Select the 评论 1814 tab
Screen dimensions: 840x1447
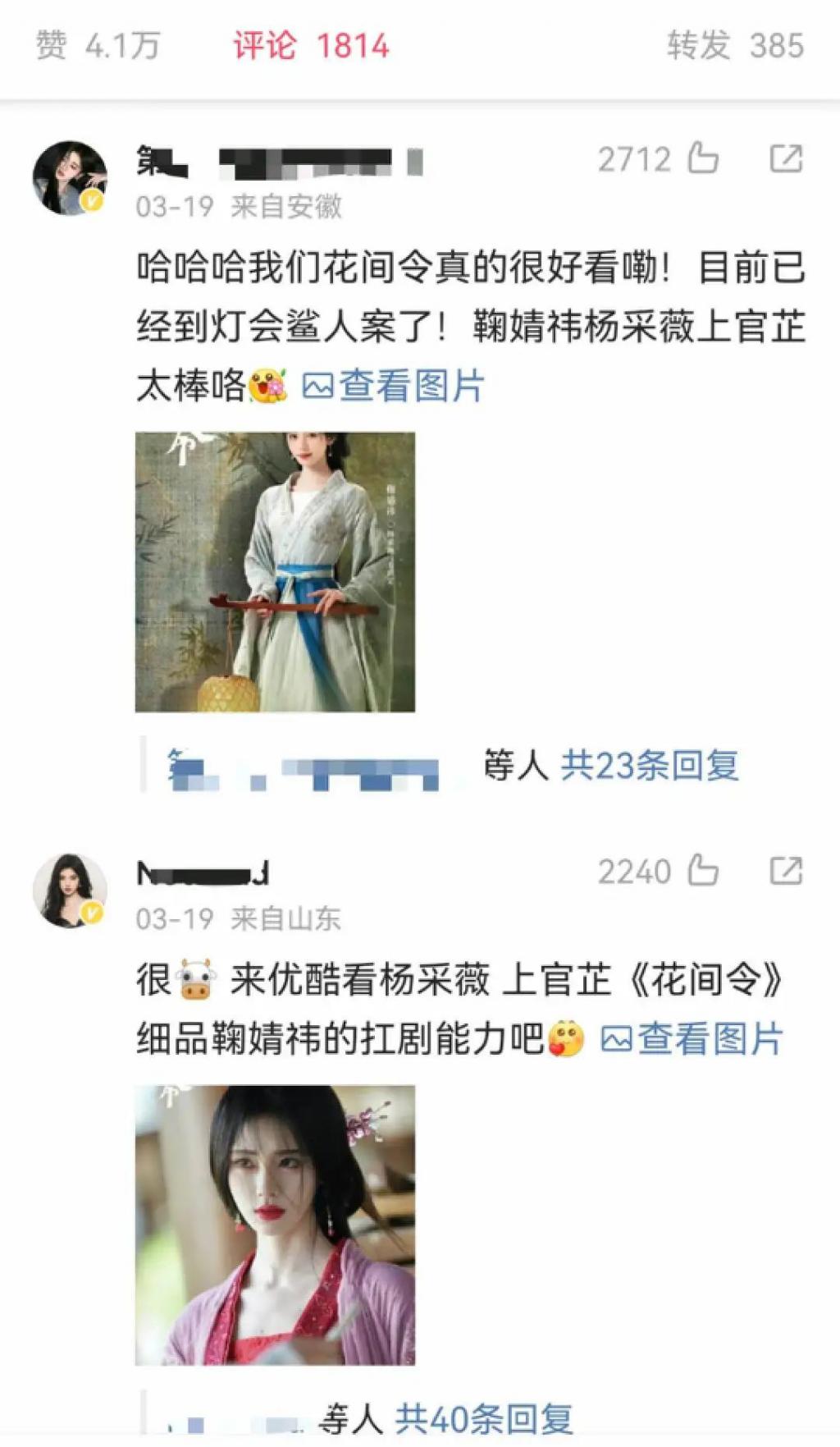[311, 45]
